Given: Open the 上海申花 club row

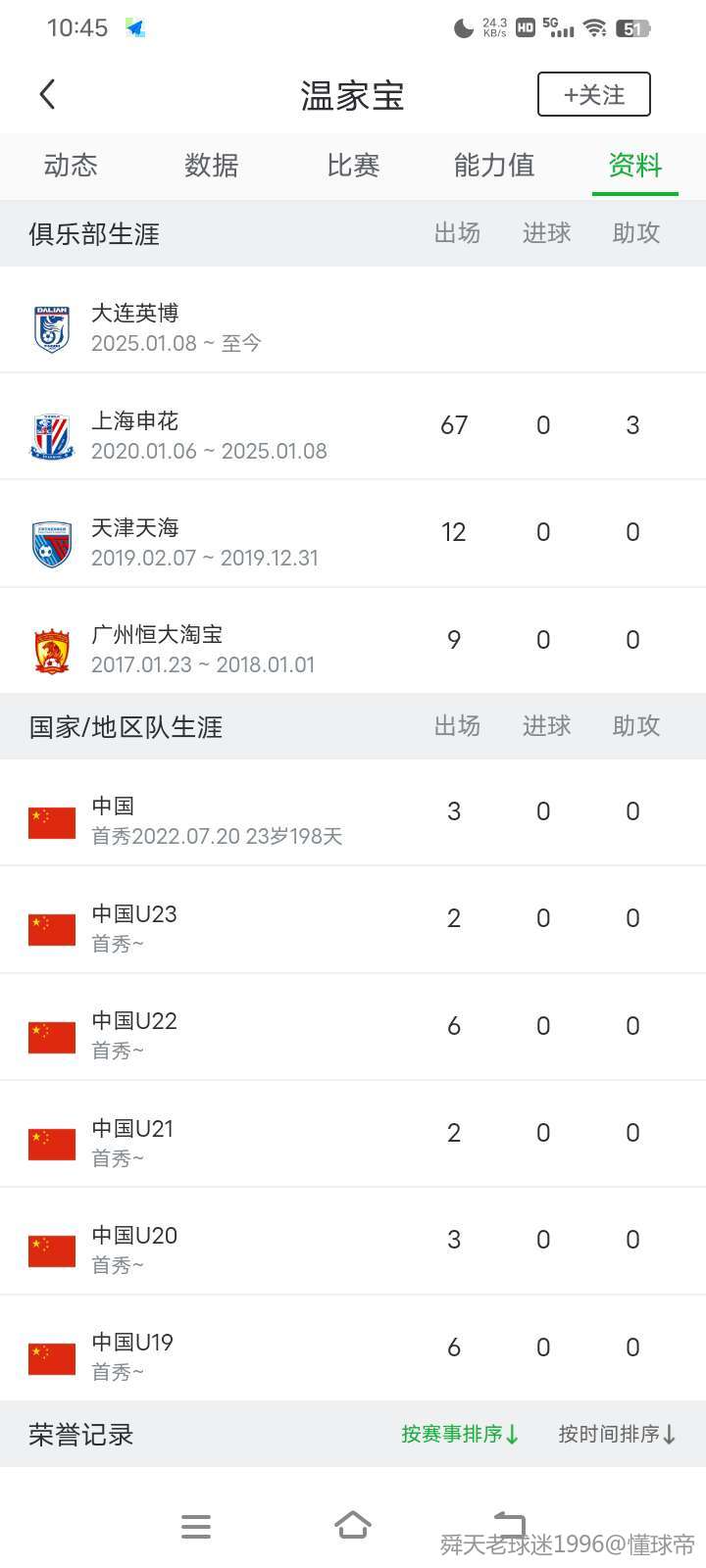Looking at the screenshot, I should point(353,426).
